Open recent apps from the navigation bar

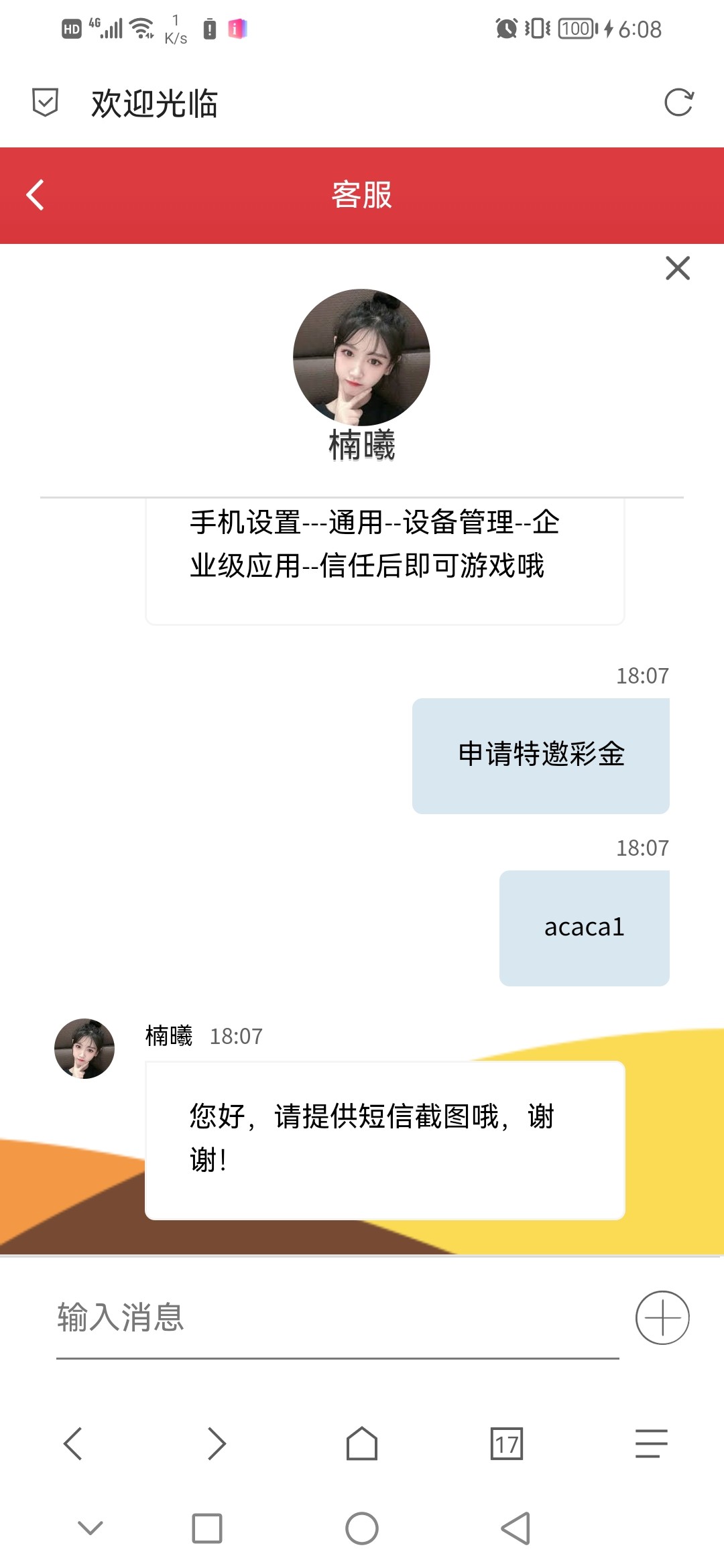(x=207, y=1528)
